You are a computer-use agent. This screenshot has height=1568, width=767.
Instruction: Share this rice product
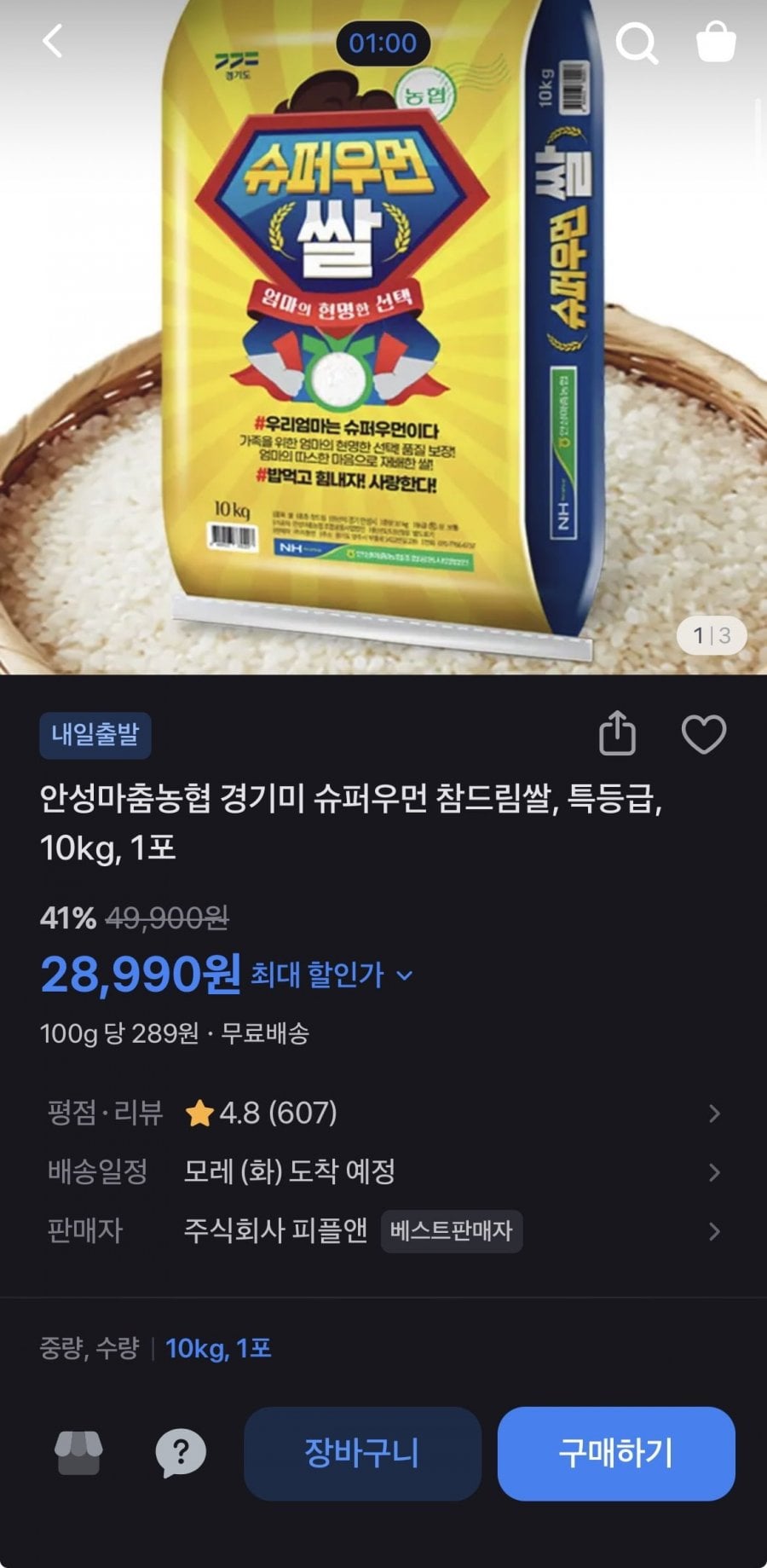tap(617, 733)
